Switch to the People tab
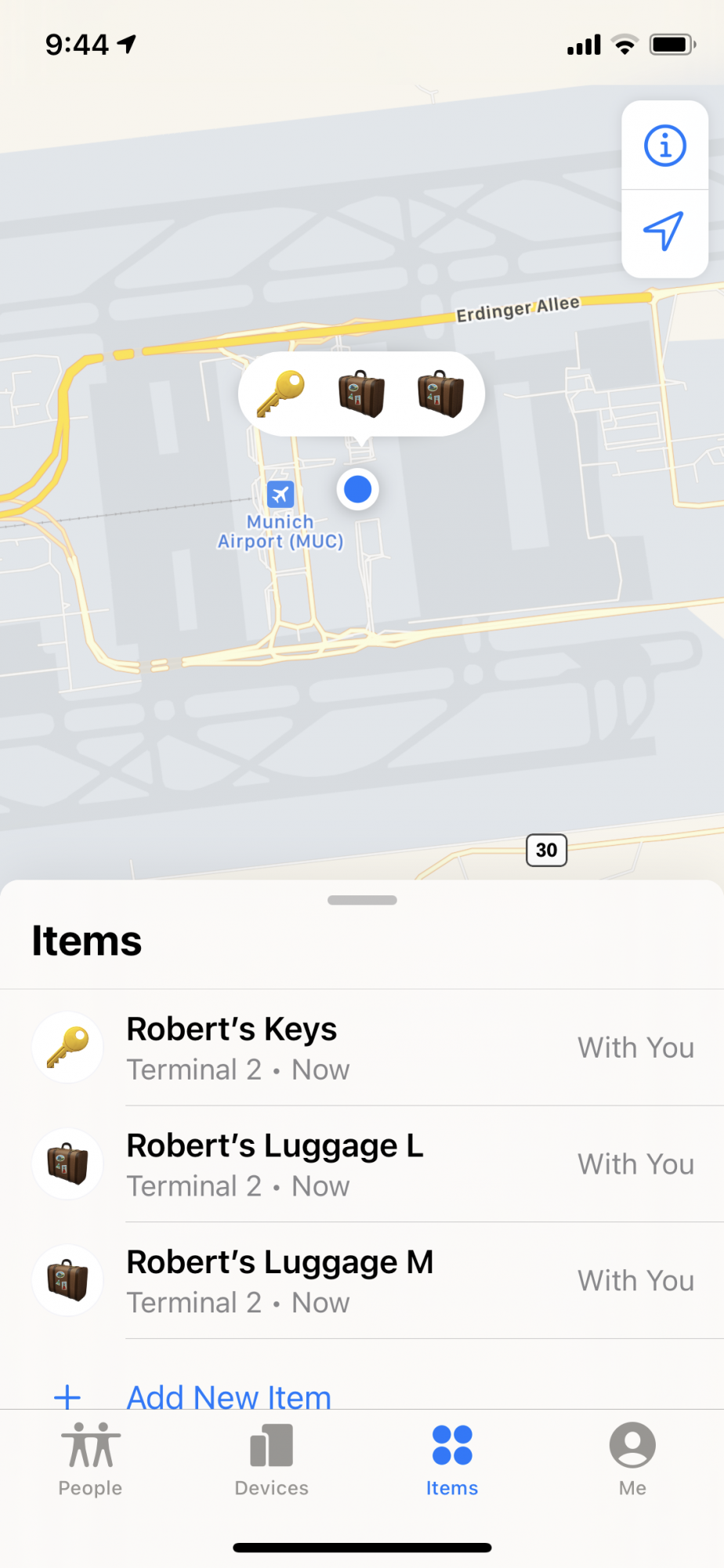The height and width of the screenshot is (1568, 724). pyautogui.click(x=90, y=1458)
